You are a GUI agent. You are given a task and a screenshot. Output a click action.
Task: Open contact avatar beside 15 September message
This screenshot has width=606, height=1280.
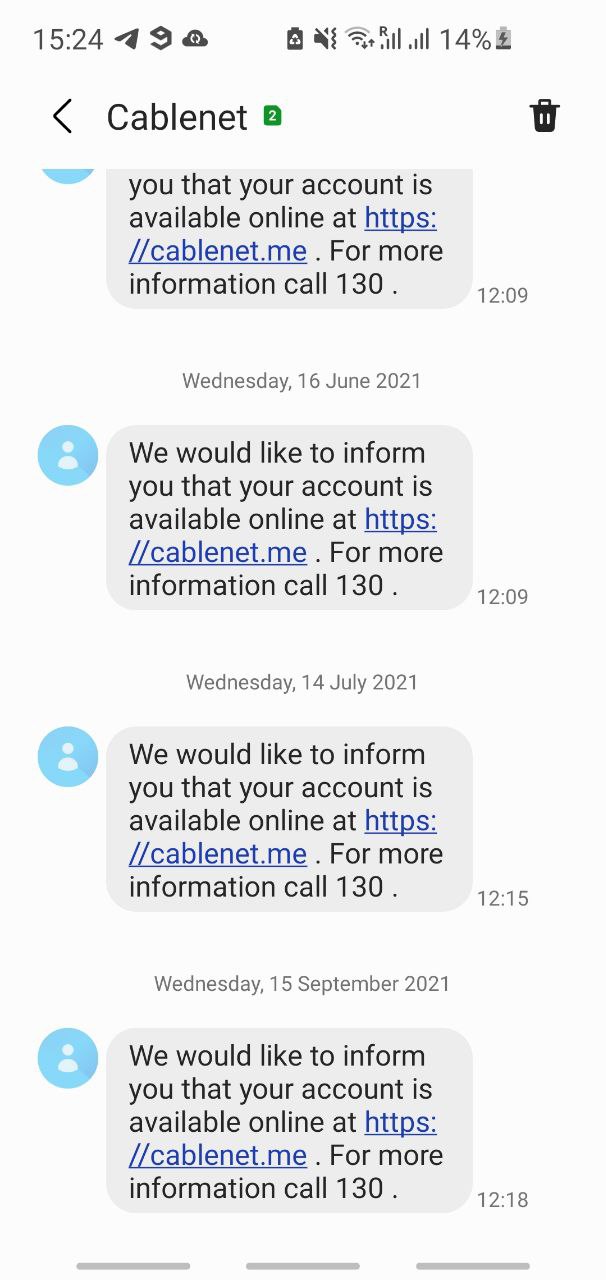pos(68,1058)
